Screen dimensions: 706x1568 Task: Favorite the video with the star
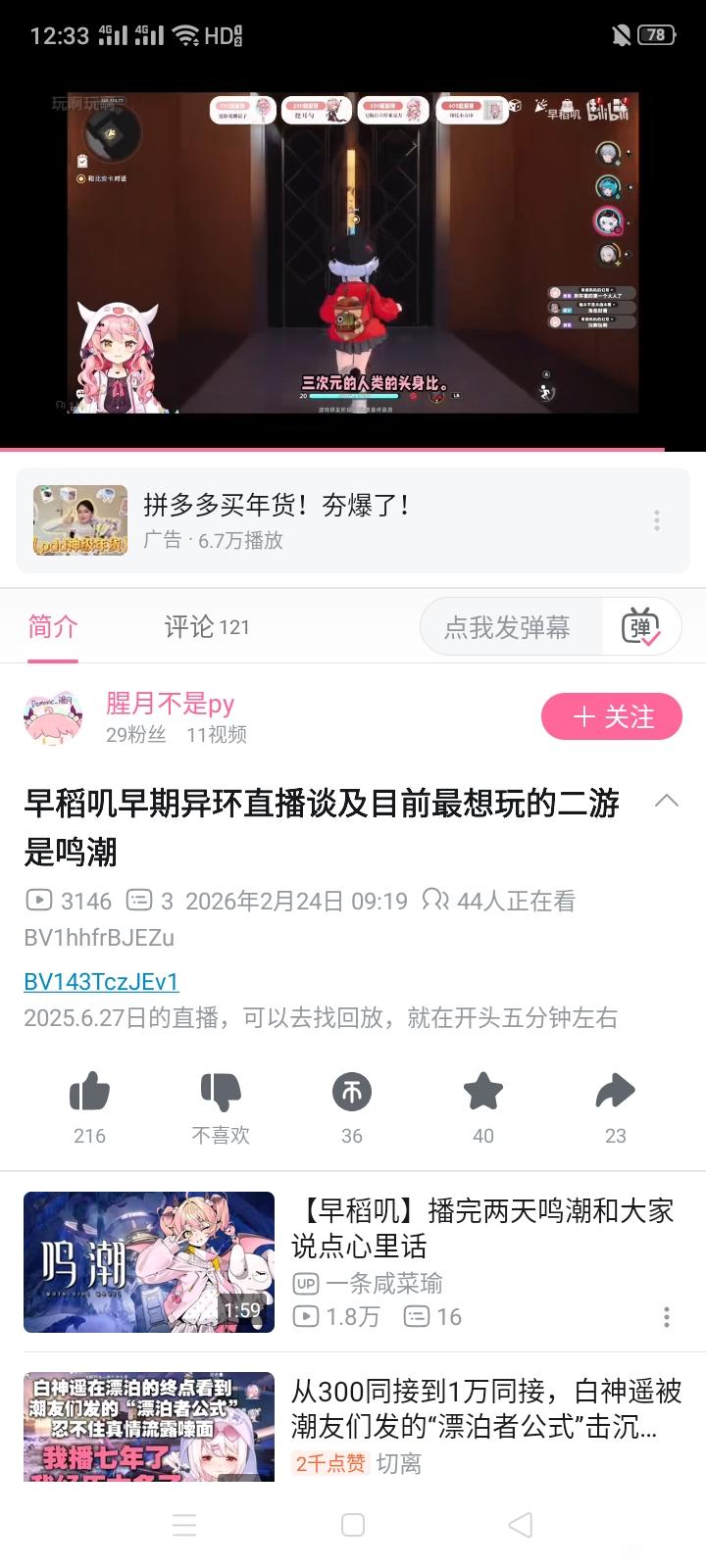click(483, 1093)
